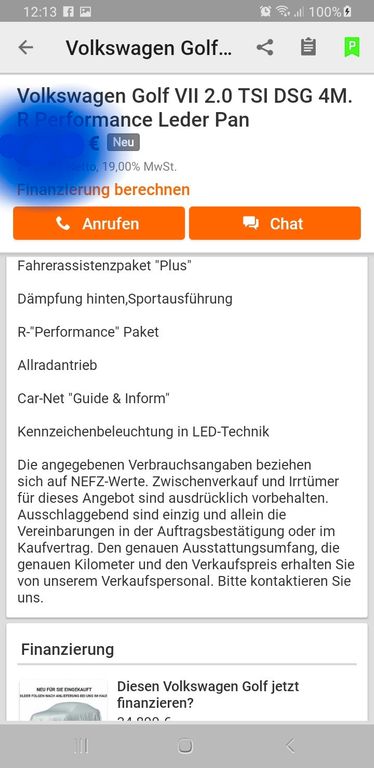Open the system recent apps button
The image size is (374, 768).
click(81, 745)
